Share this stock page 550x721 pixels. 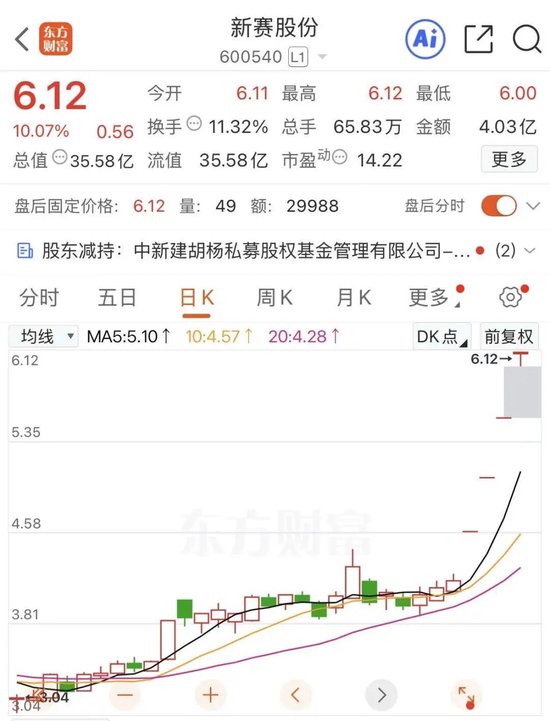click(x=479, y=39)
